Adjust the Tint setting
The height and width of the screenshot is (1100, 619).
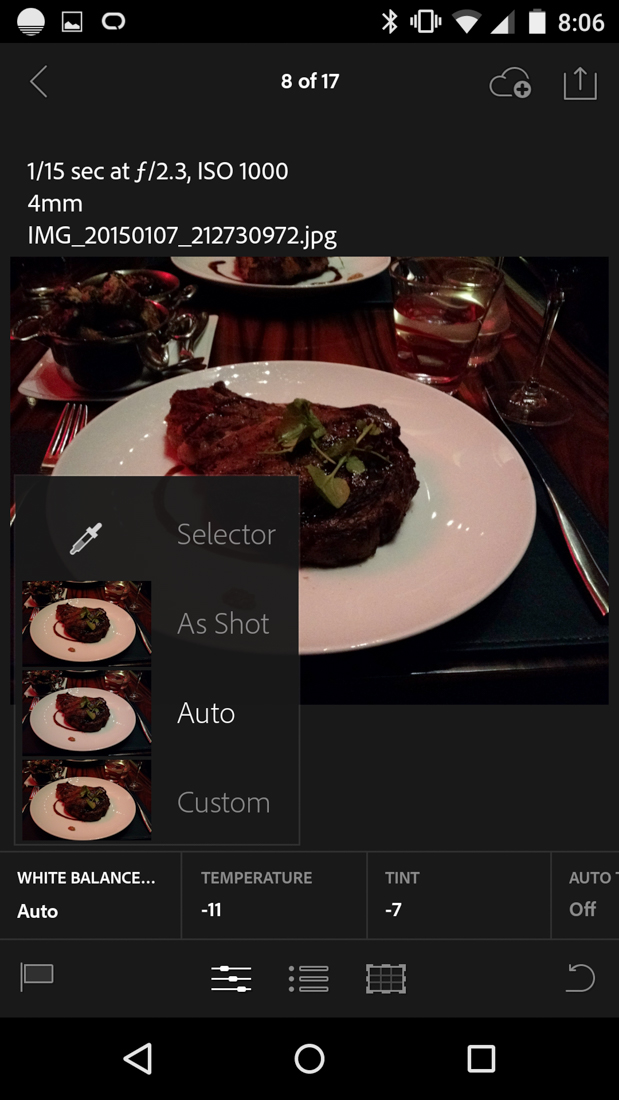(458, 894)
